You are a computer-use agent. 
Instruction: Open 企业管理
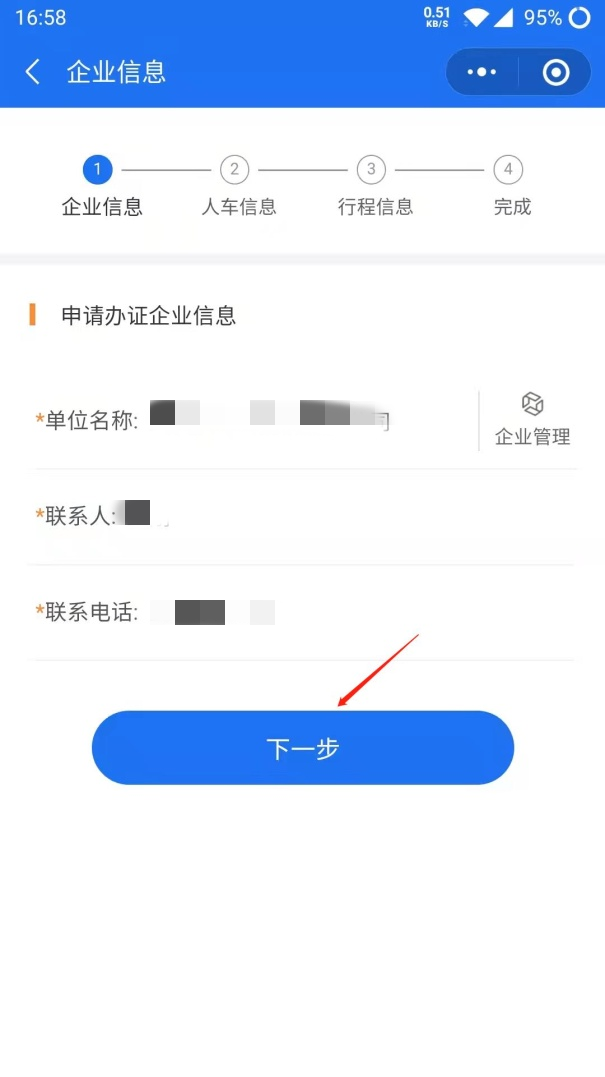click(532, 420)
